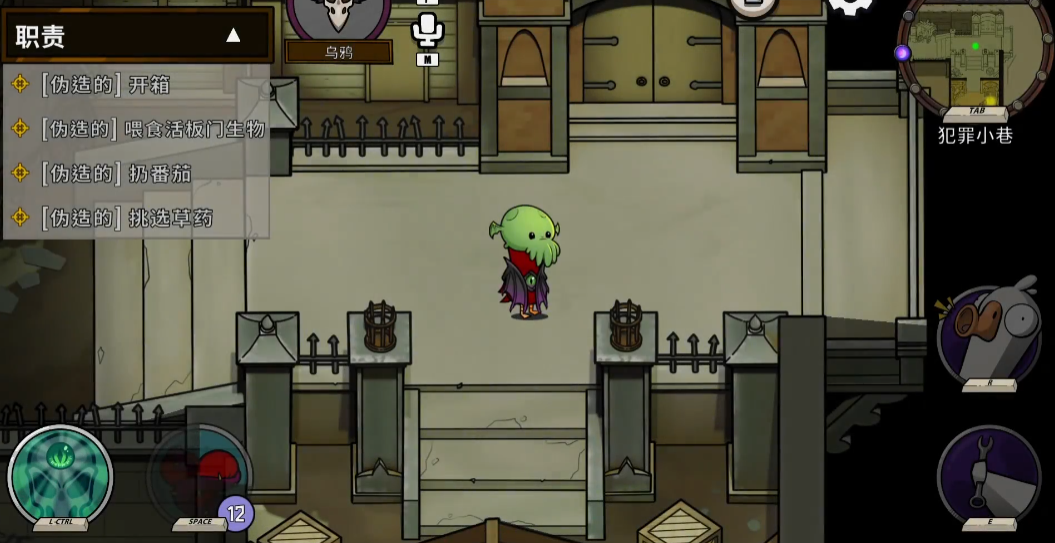Use the E interact button
This screenshot has height=543, width=1055.
(x=989, y=475)
